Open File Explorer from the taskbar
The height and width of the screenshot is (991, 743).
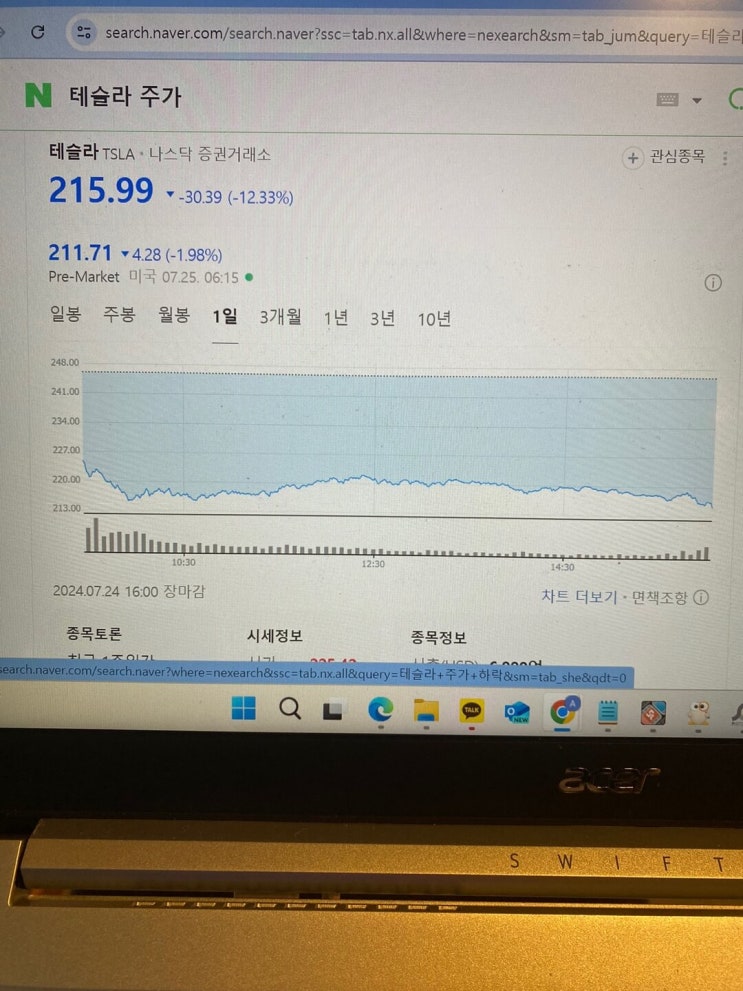pyautogui.click(x=426, y=710)
